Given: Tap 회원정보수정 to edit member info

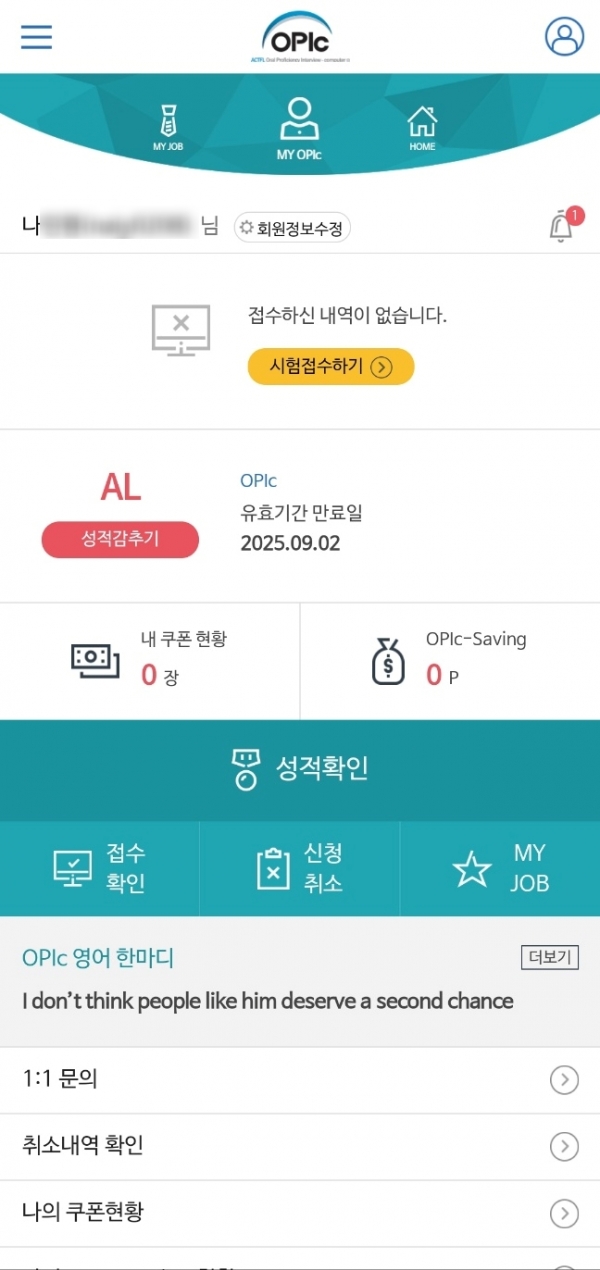Looking at the screenshot, I should tap(292, 229).
